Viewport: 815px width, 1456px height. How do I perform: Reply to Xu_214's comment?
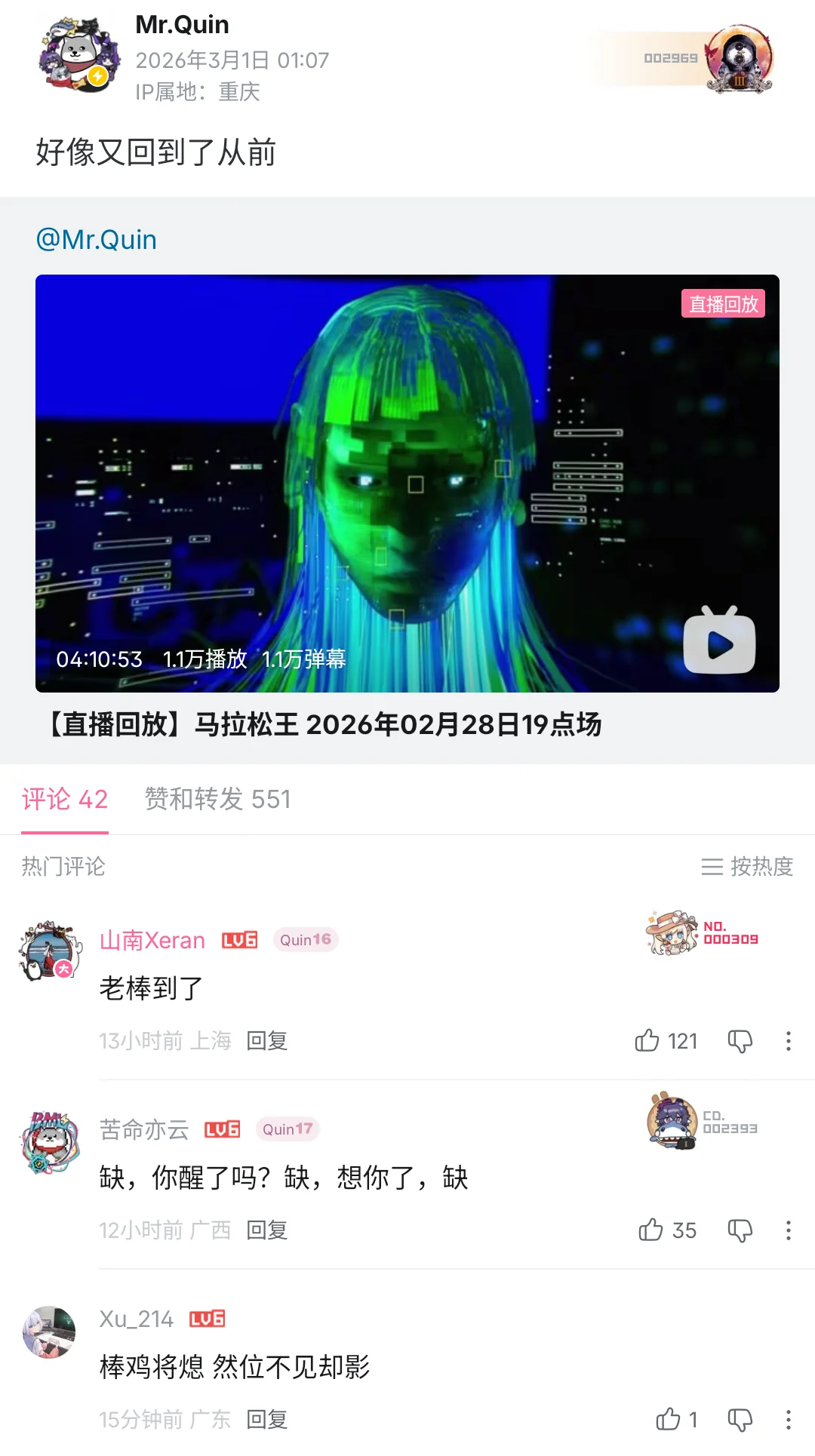267,1420
